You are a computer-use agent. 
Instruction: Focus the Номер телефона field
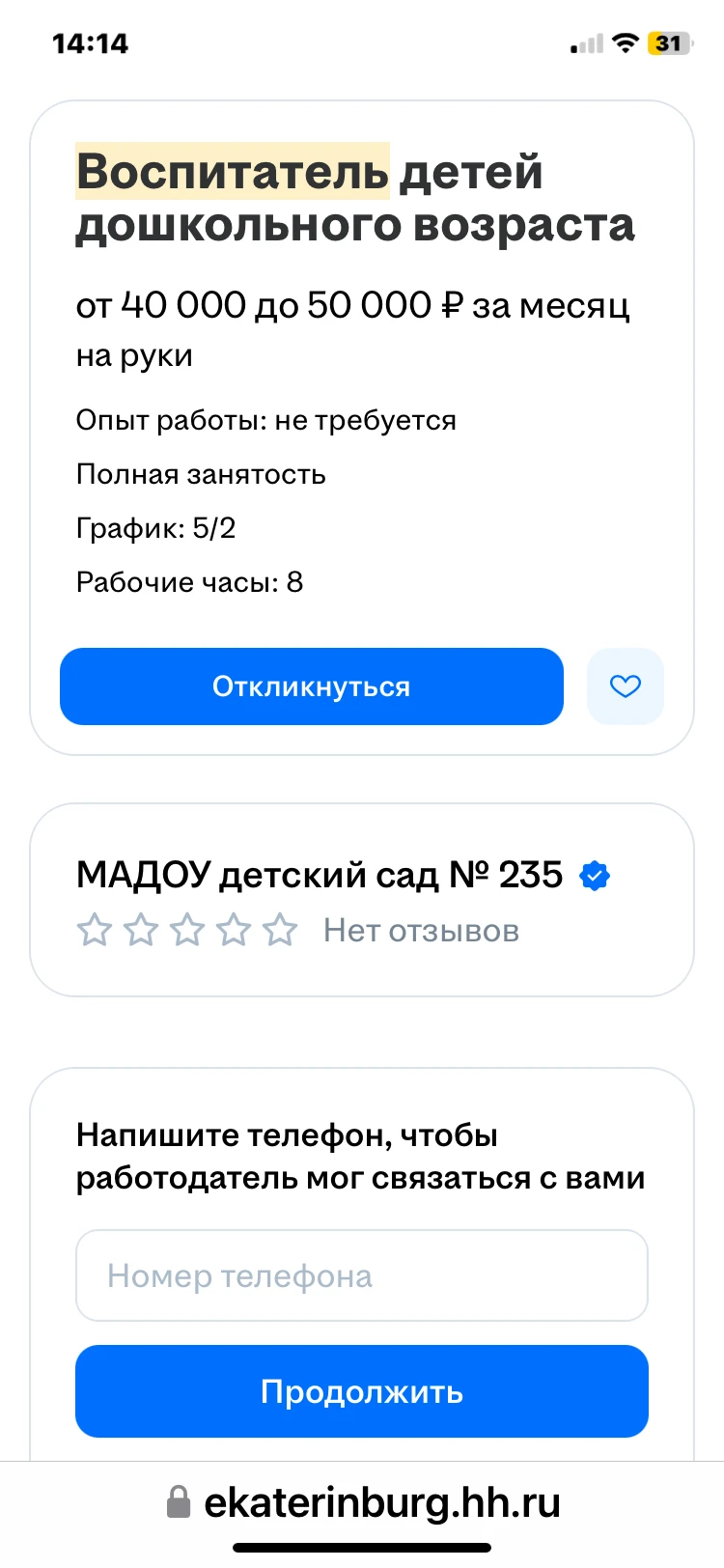(361, 1275)
